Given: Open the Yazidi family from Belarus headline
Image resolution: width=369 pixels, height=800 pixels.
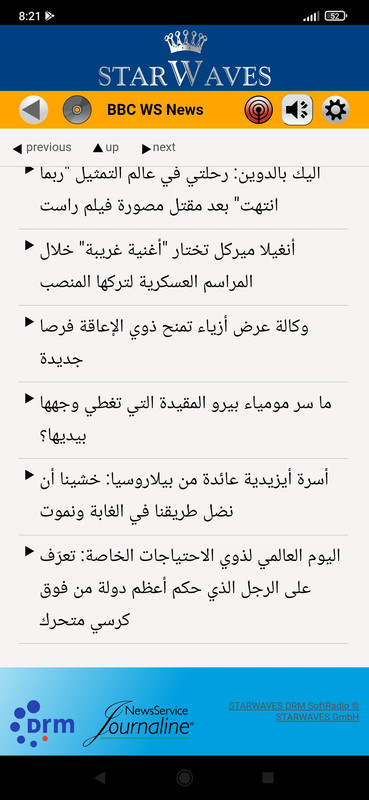Looking at the screenshot, I should coord(183,496).
